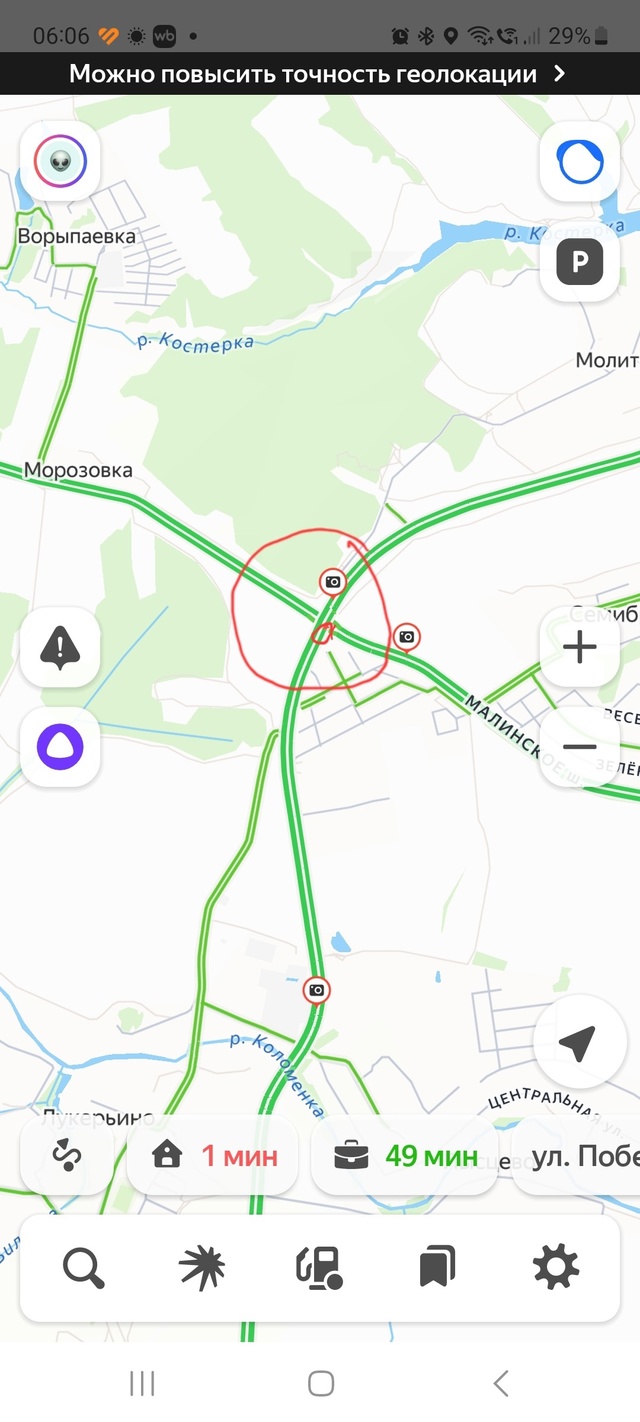Build route to work, 49 min

pyautogui.click(x=405, y=1156)
